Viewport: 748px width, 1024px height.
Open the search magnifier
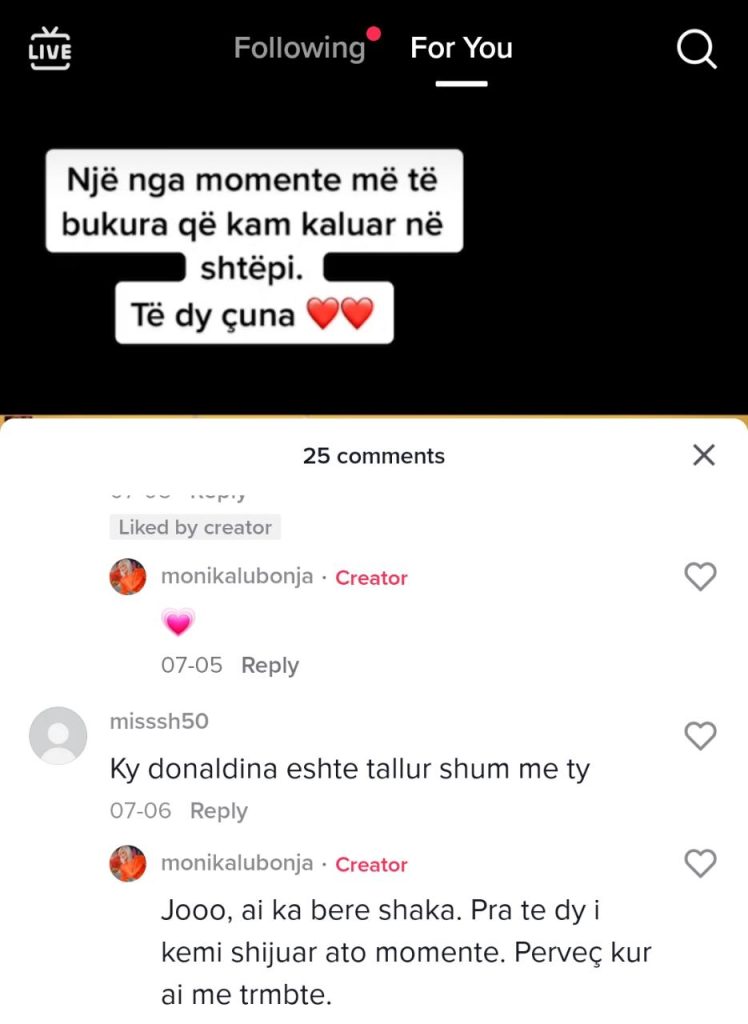(696, 48)
